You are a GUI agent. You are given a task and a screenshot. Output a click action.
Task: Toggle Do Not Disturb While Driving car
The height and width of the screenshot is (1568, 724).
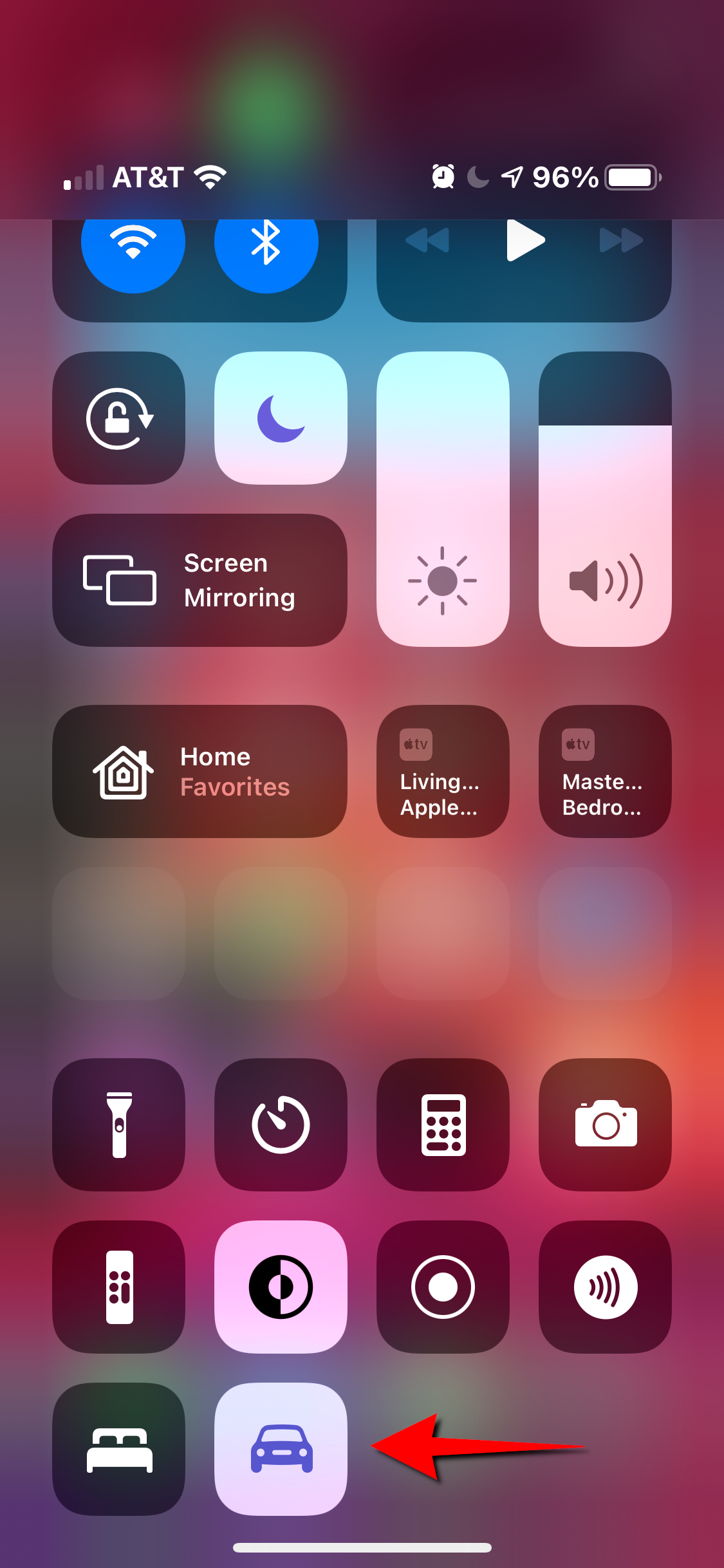pos(281,1449)
